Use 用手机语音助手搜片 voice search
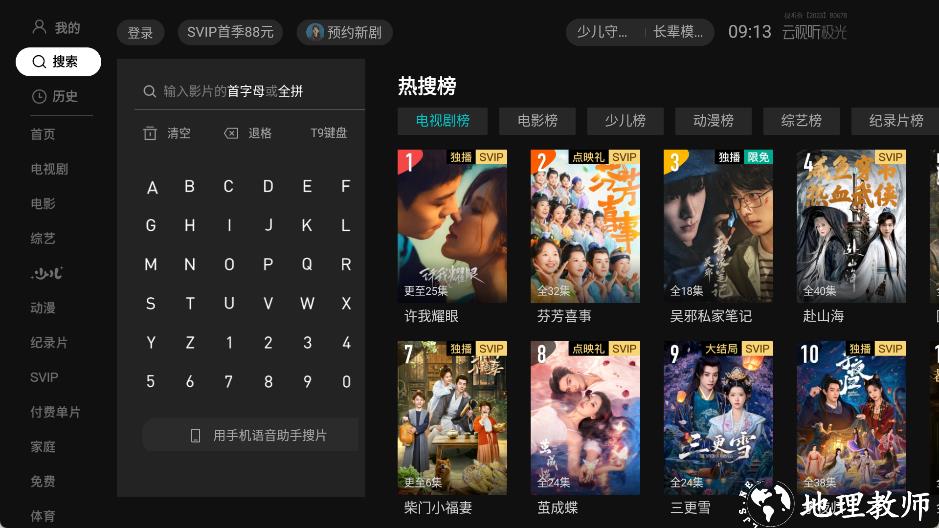The width and height of the screenshot is (939, 528). pos(259,435)
